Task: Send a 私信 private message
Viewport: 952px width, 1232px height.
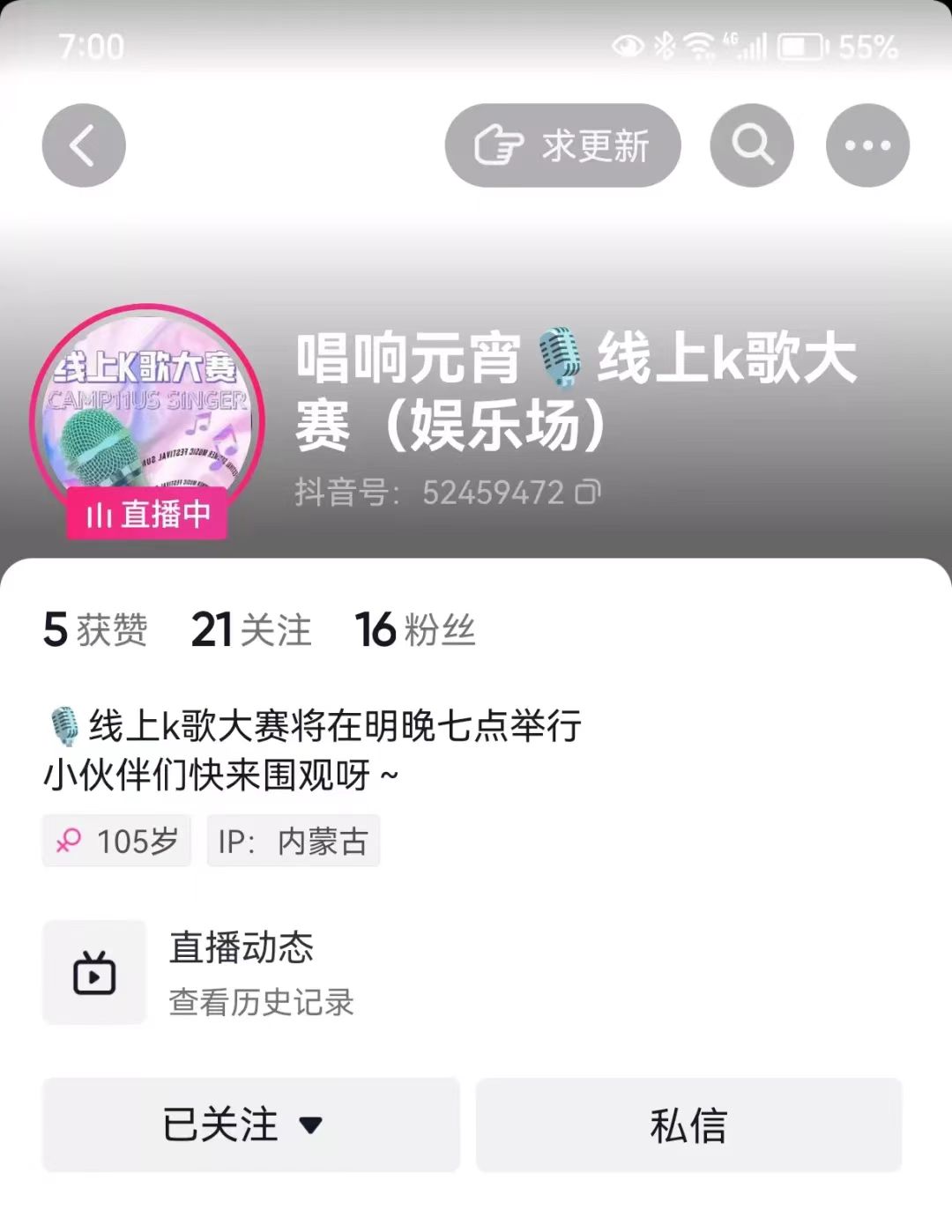Action: [688, 1124]
